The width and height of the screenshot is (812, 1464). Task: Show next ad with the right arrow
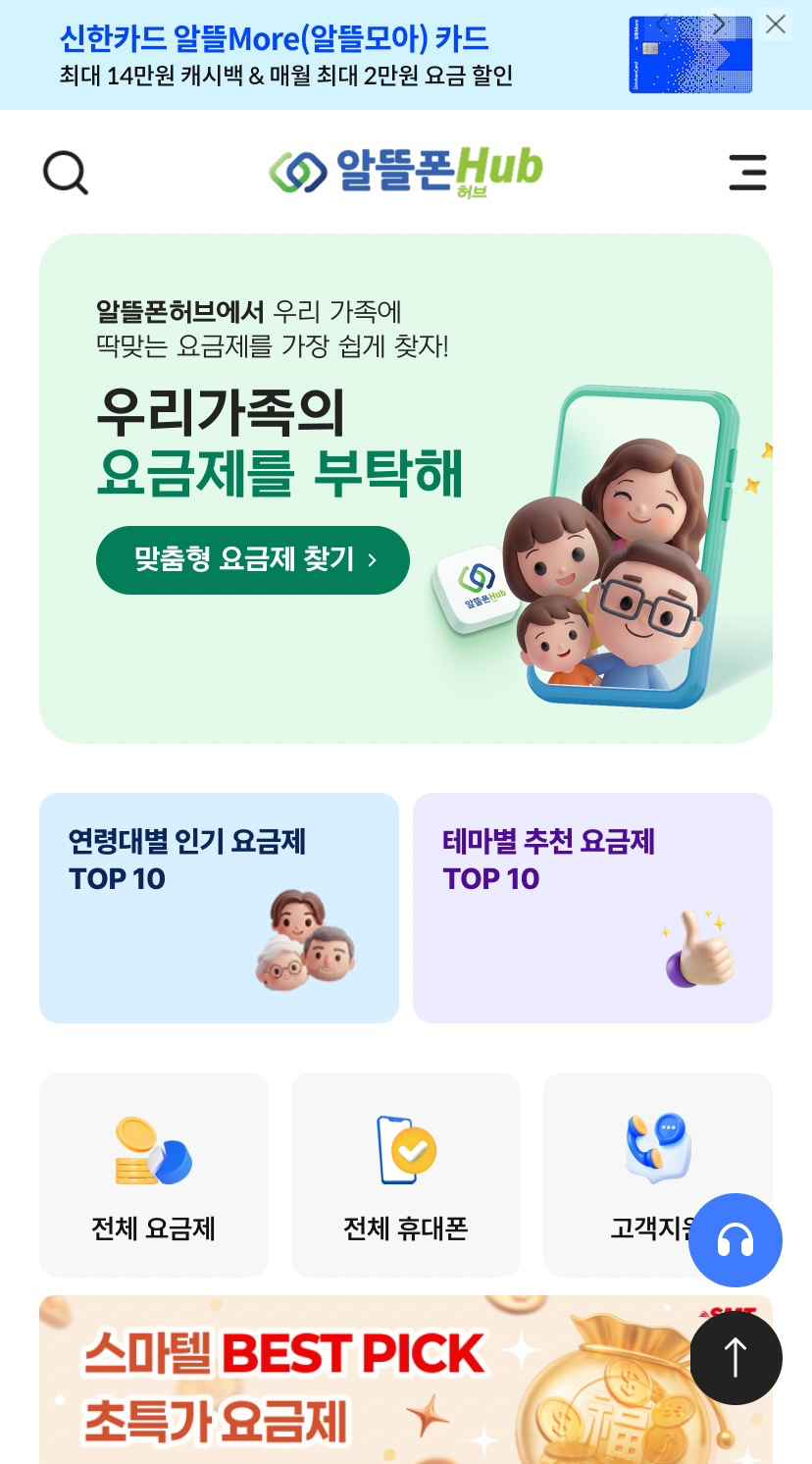[x=720, y=25]
